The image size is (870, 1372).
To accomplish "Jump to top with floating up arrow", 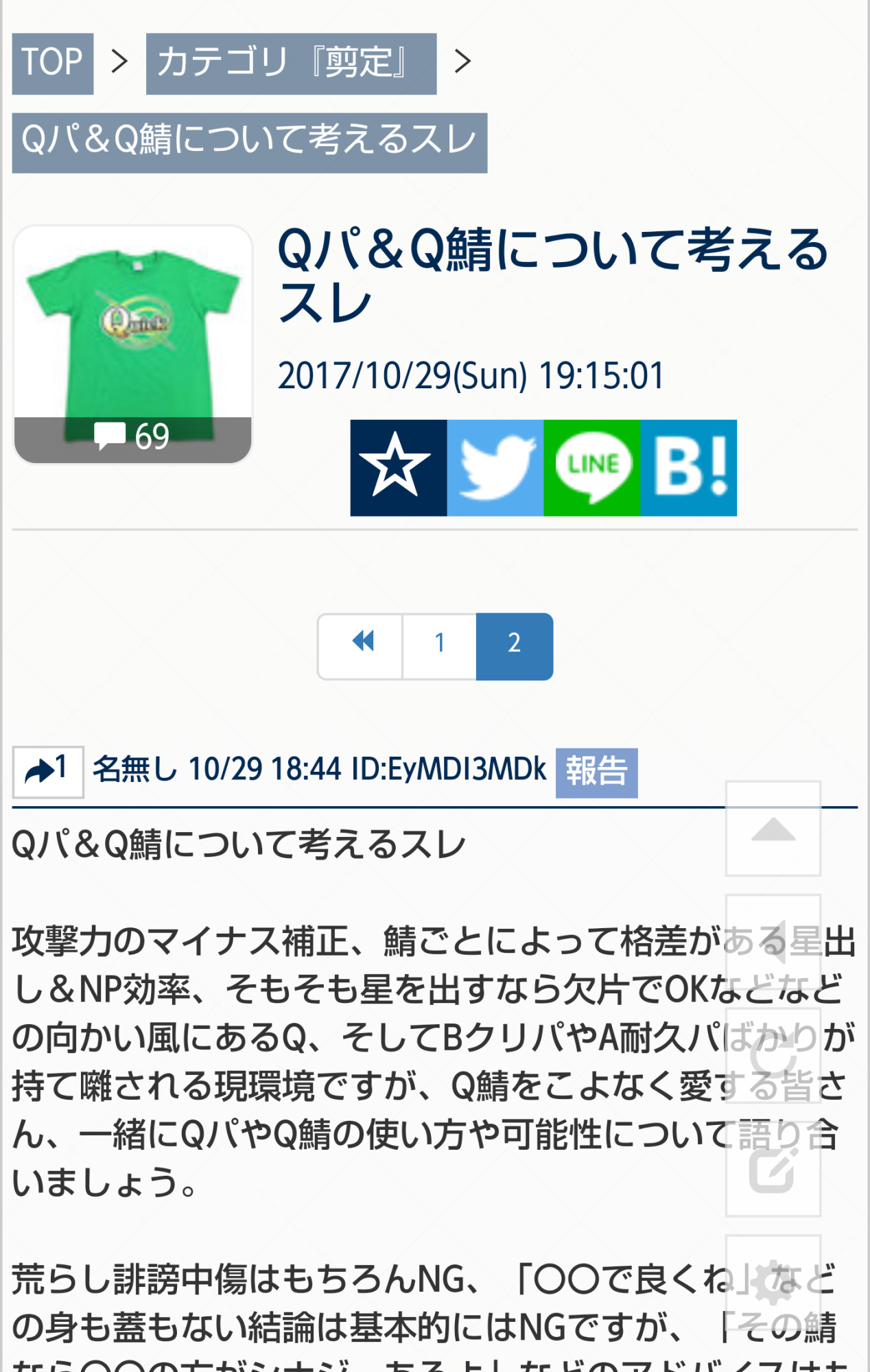I will coord(773,828).
